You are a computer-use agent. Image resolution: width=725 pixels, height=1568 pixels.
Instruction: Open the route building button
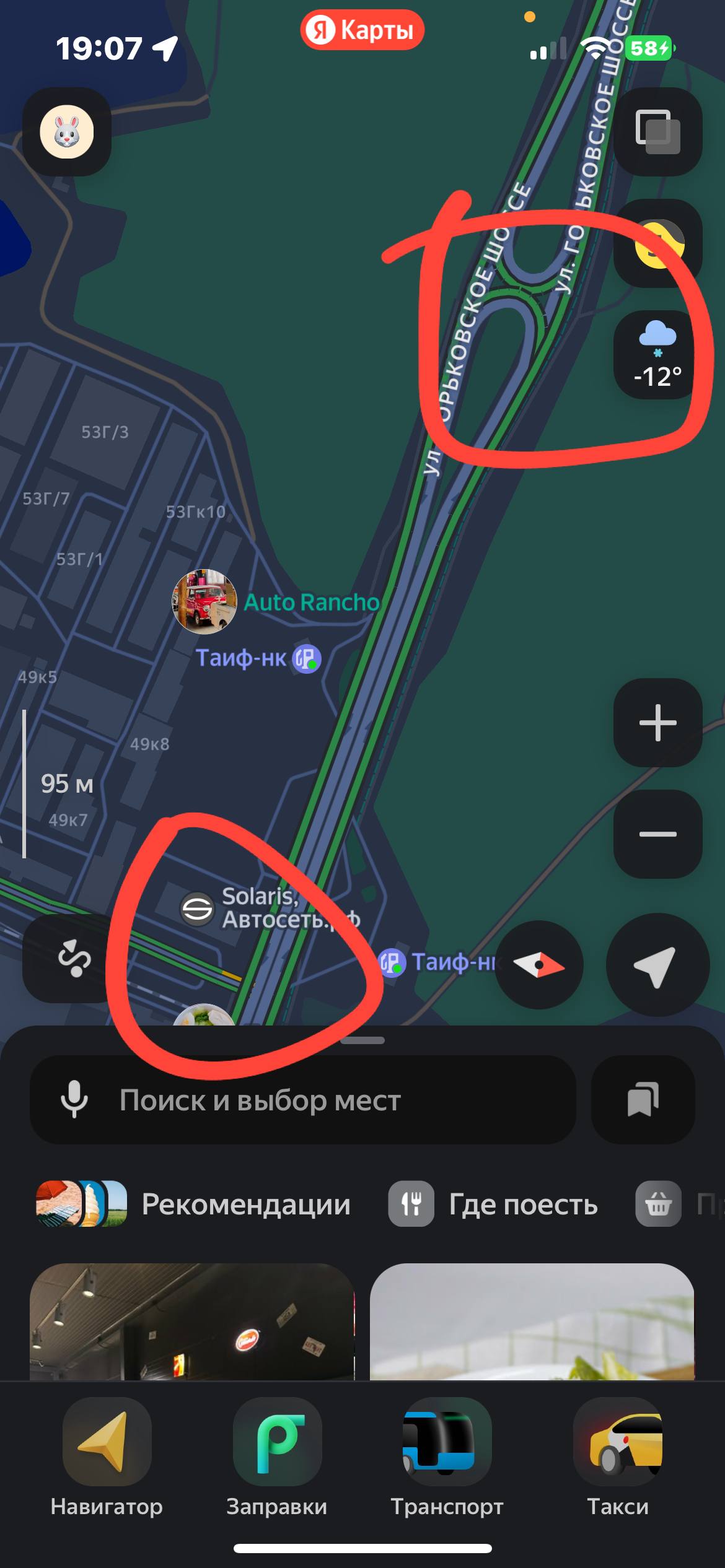pos(73,958)
